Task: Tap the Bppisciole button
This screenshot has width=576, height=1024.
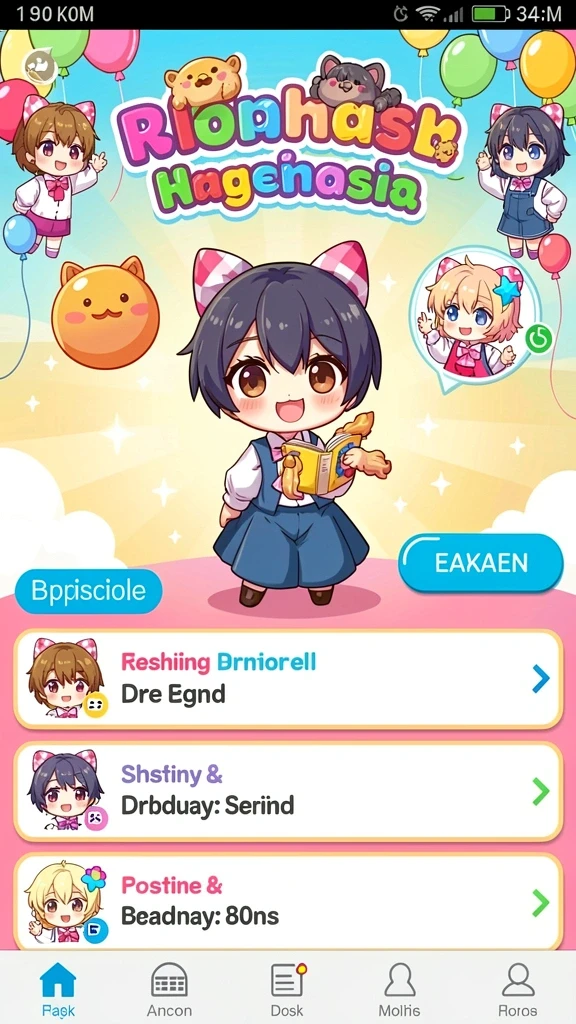Action: 88,591
